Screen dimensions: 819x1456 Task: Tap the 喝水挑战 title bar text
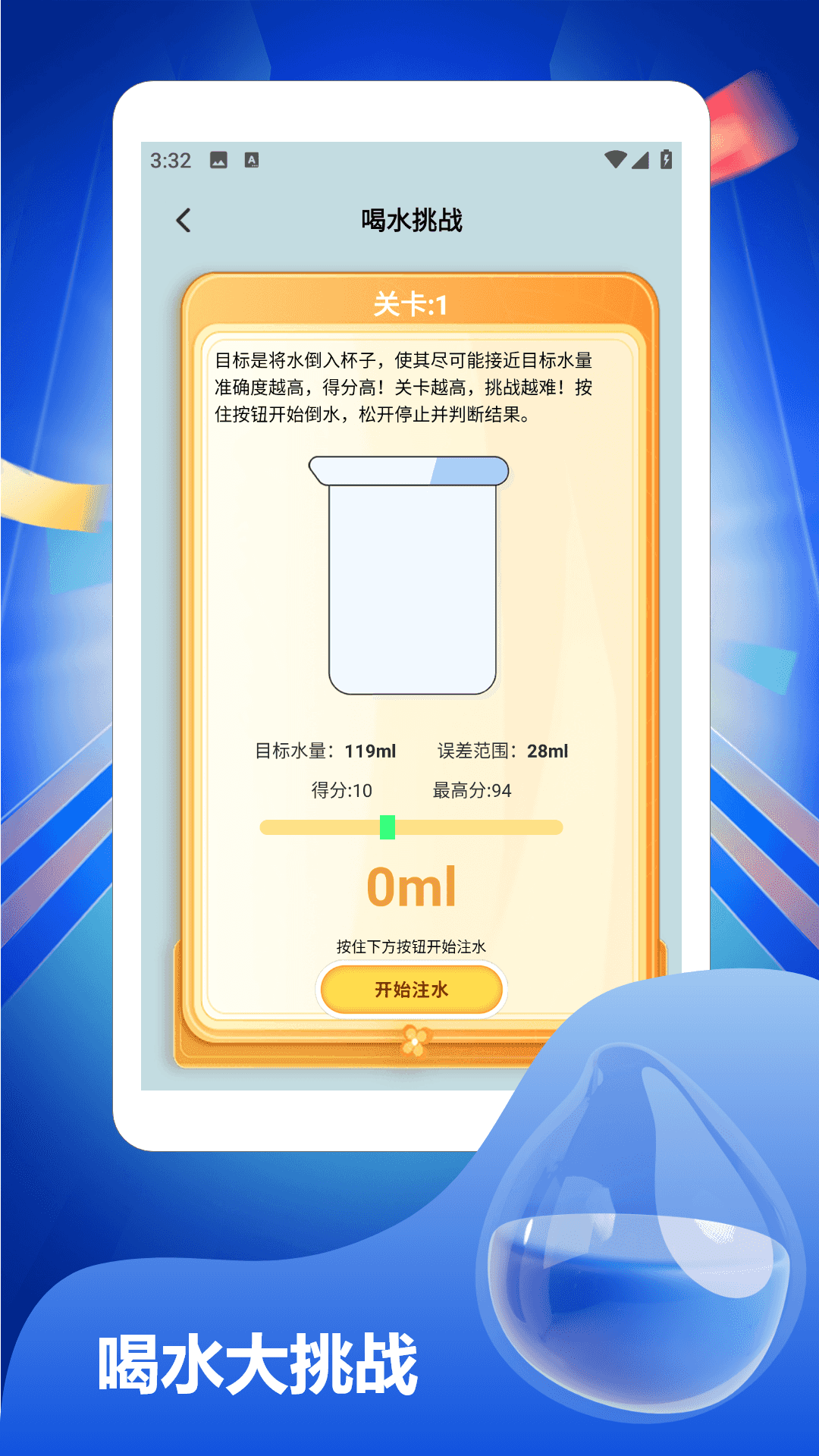click(x=410, y=220)
